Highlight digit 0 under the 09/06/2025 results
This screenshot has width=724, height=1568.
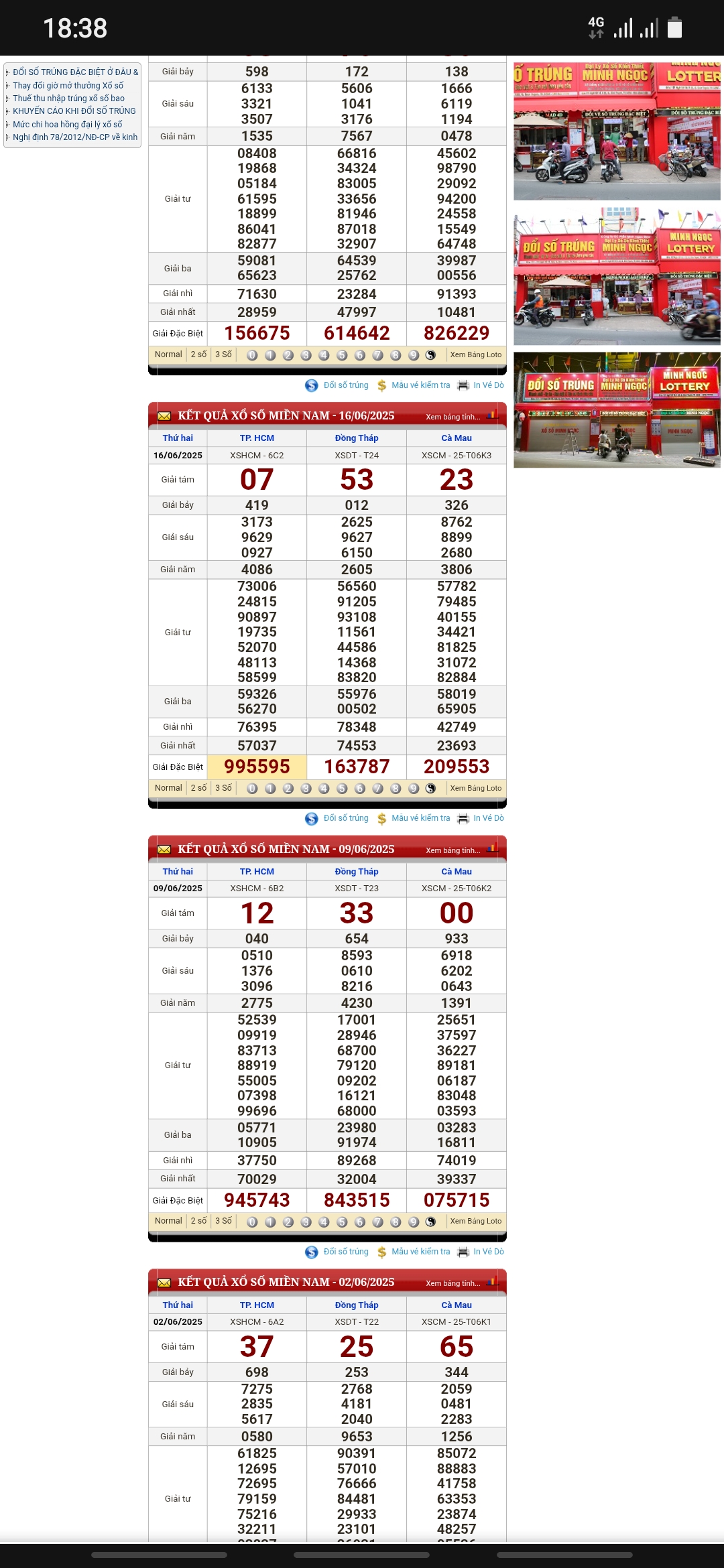point(252,1222)
